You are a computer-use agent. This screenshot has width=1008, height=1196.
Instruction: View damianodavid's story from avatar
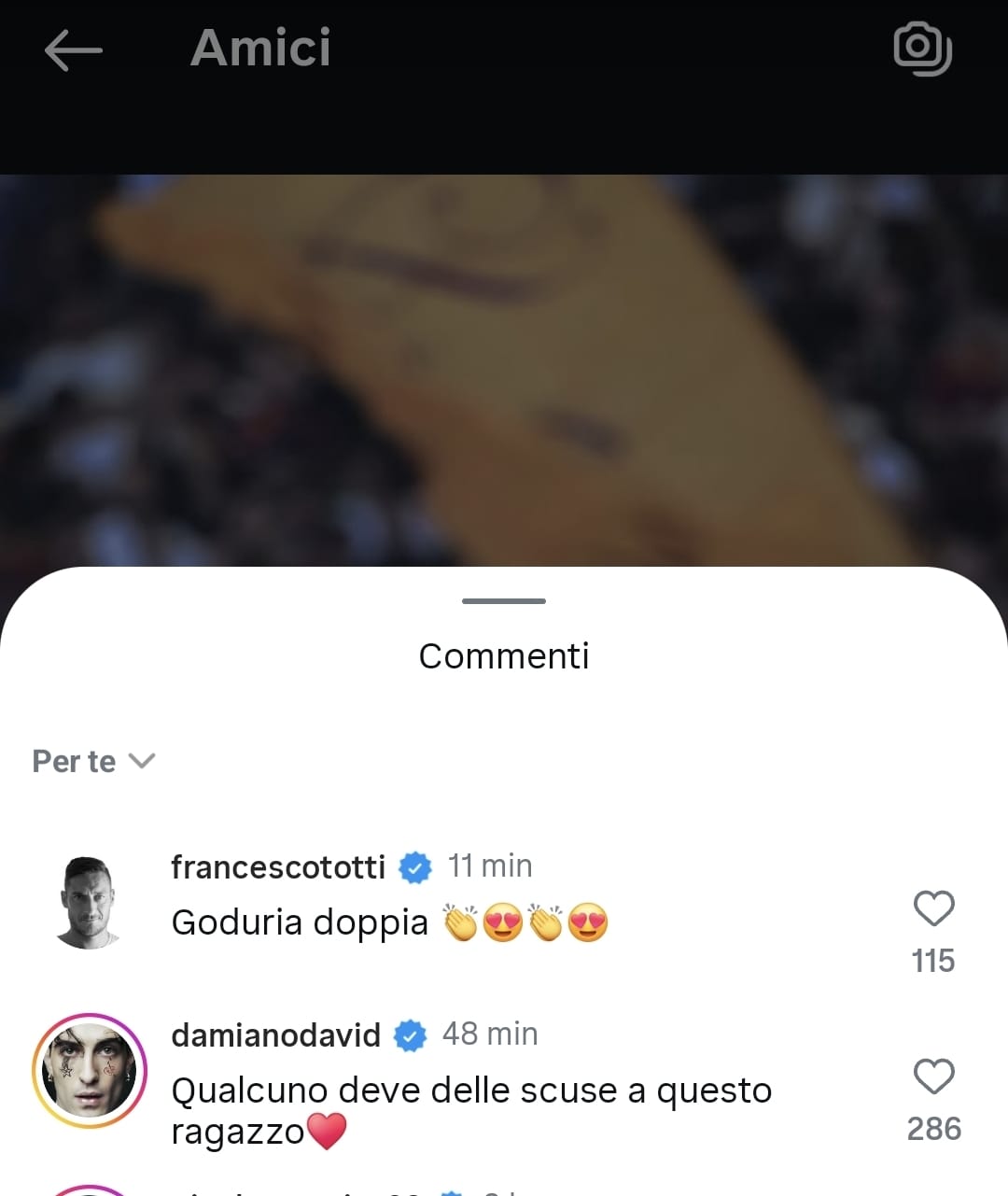[x=90, y=1070]
